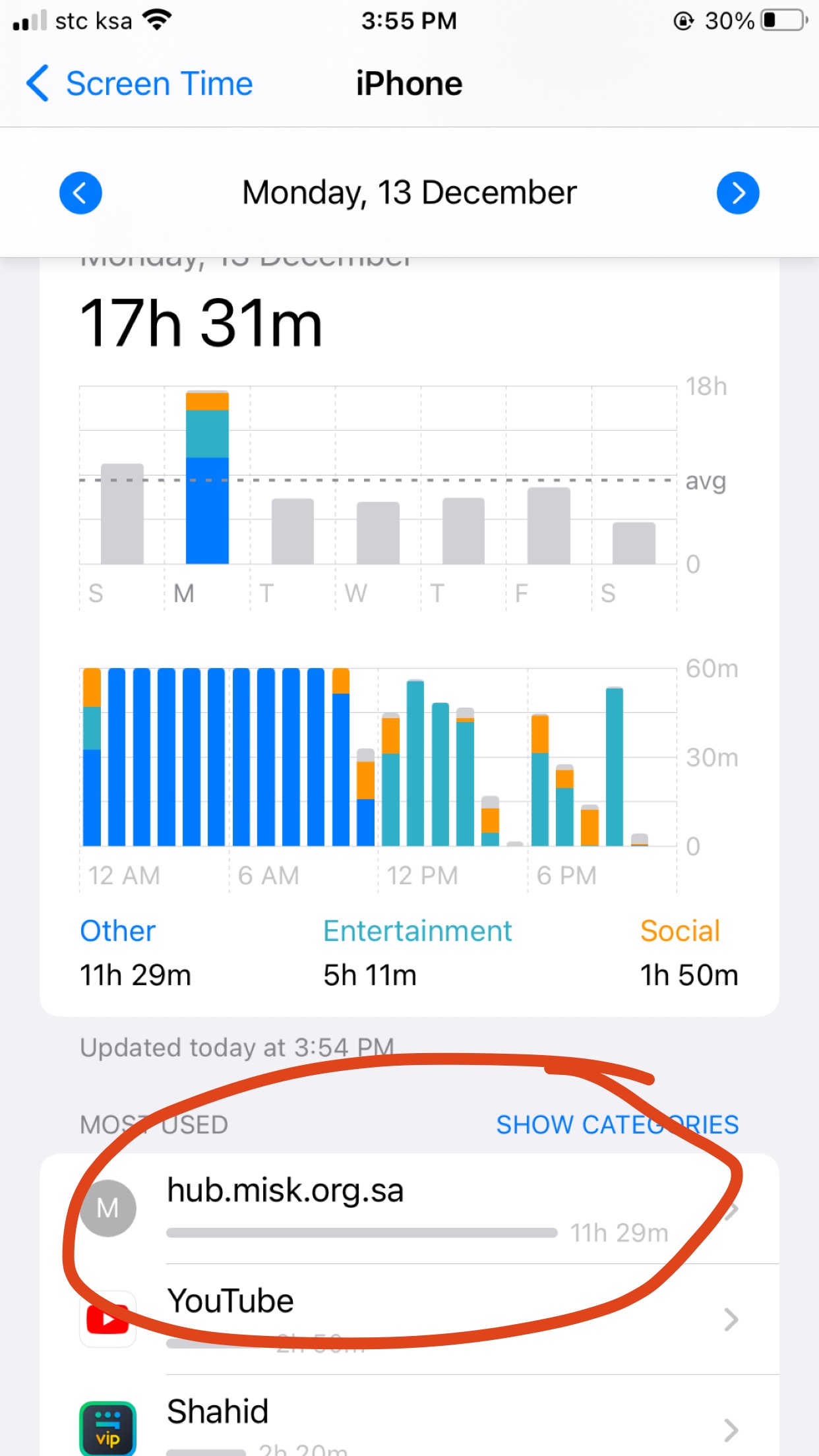The height and width of the screenshot is (1456, 819).
Task: Select Monday bar in weekly chart
Action: tap(207, 477)
